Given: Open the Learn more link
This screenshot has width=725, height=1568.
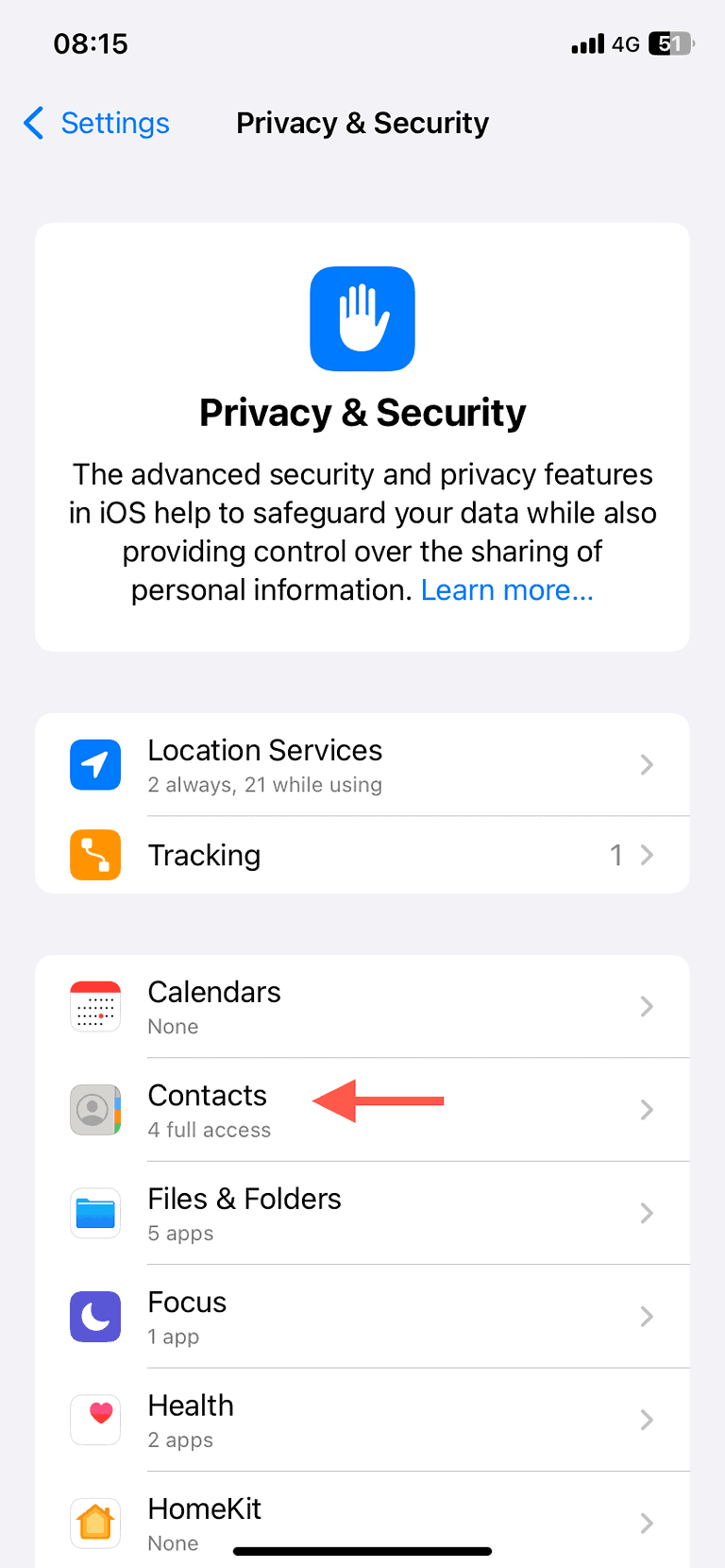Looking at the screenshot, I should tap(506, 589).
